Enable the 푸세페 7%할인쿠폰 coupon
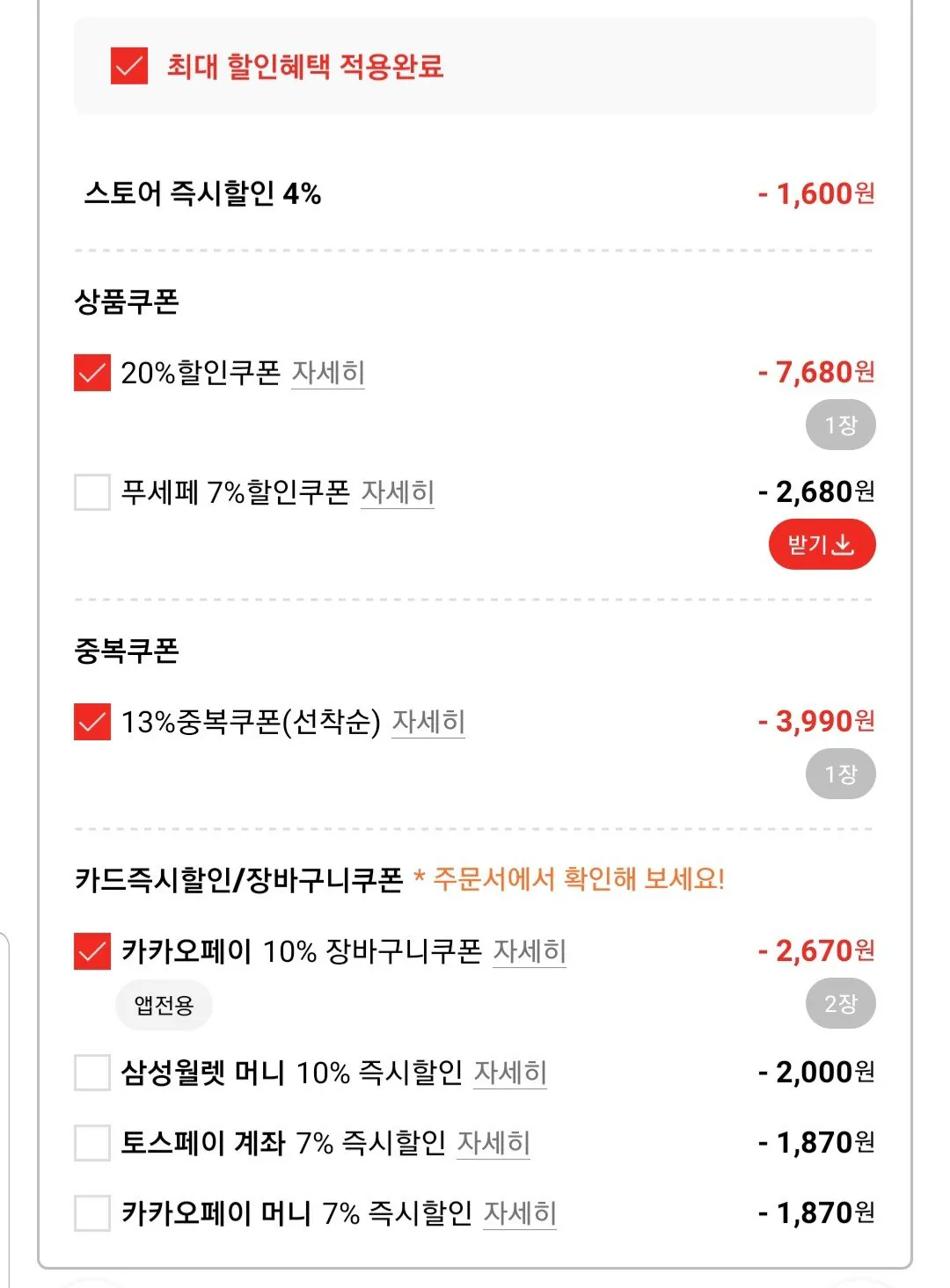The image size is (950, 1288). (x=91, y=493)
